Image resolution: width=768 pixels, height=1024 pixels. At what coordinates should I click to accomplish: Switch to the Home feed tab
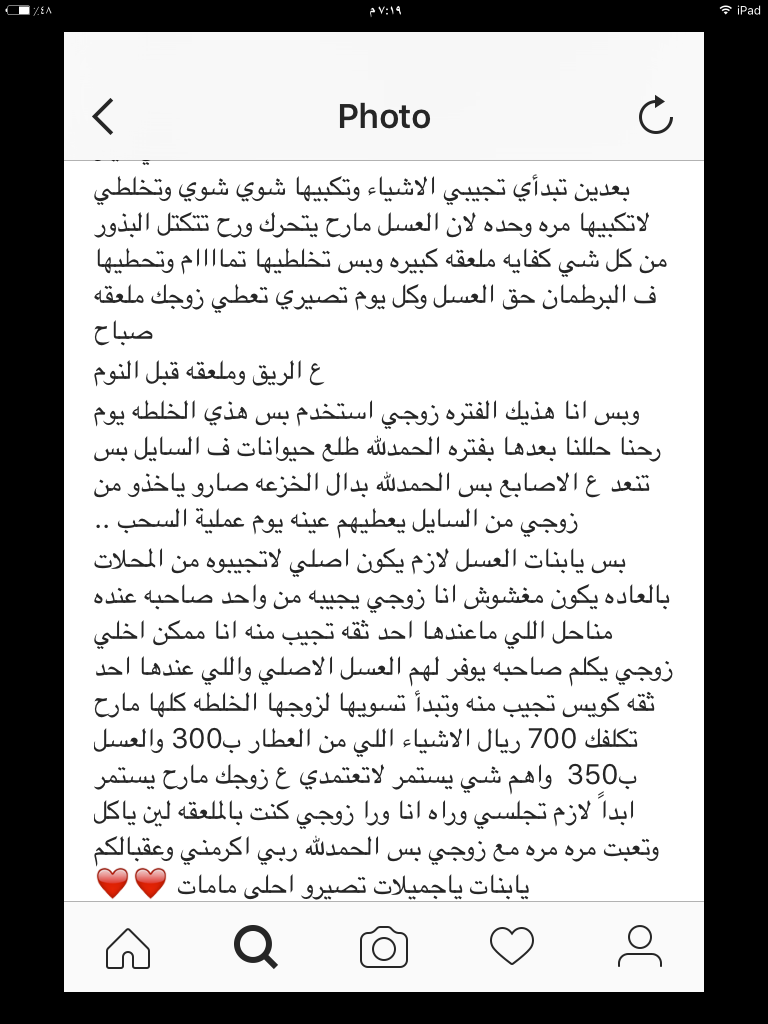(x=128, y=946)
